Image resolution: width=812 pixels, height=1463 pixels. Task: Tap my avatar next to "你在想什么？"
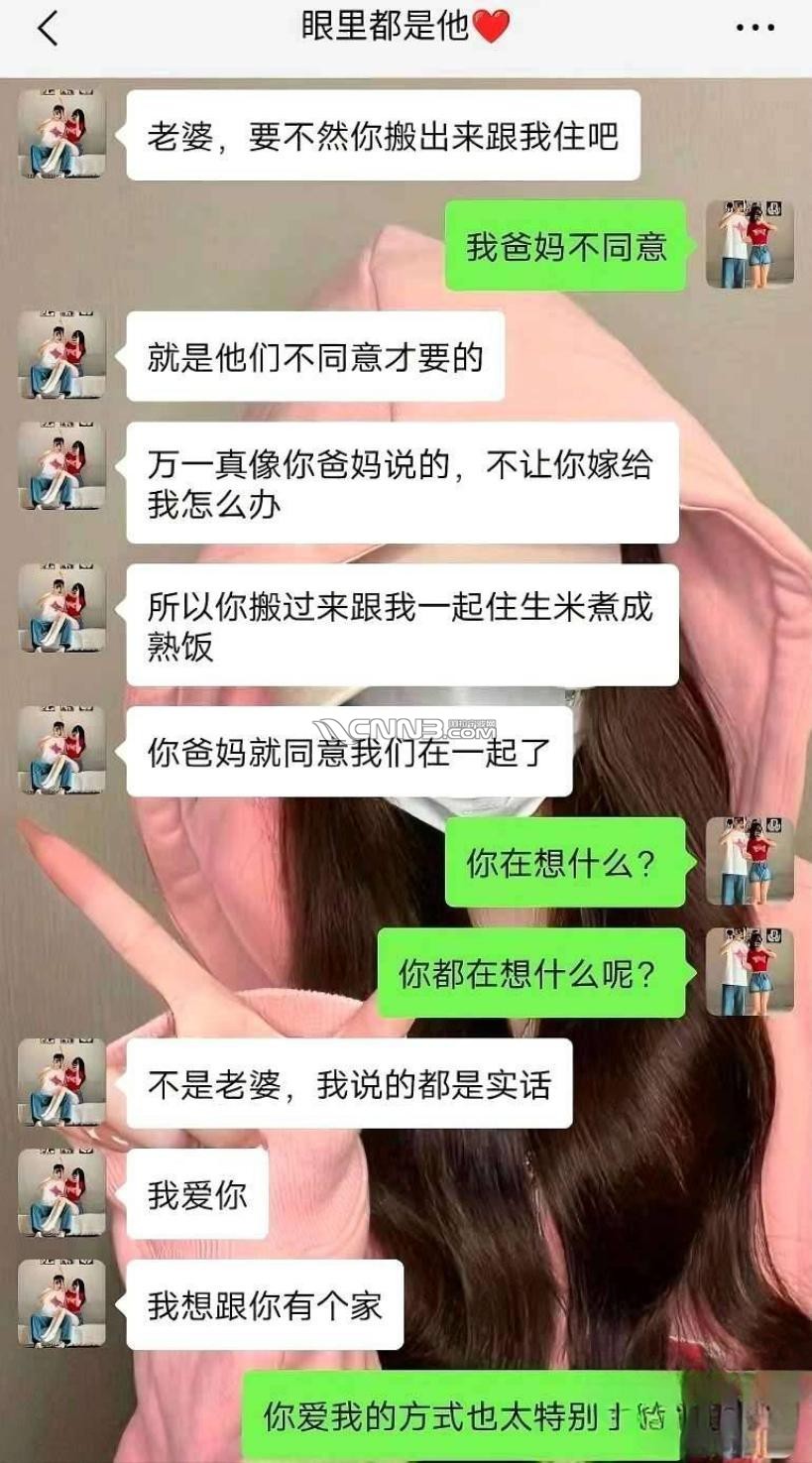tap(750, 861)
